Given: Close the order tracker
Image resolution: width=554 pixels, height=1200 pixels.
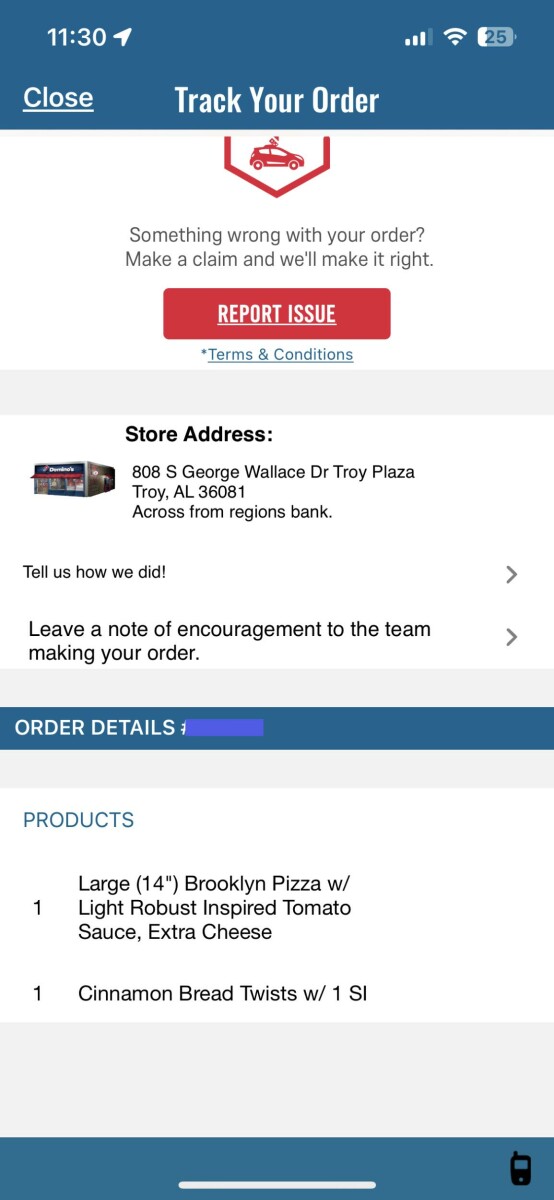Looking at the screenshot, I should point(58,98).
